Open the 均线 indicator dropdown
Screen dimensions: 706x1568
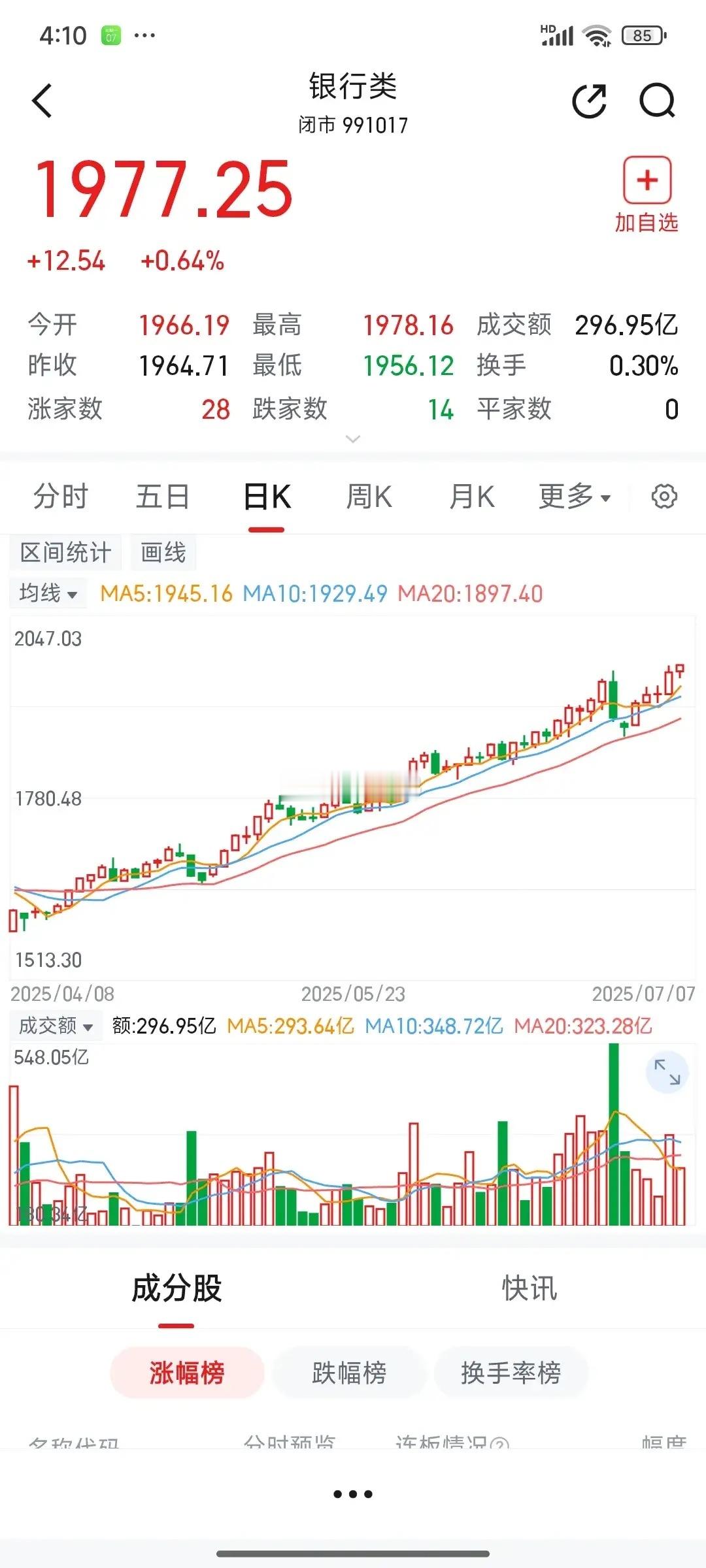click(x=48, y=593)
